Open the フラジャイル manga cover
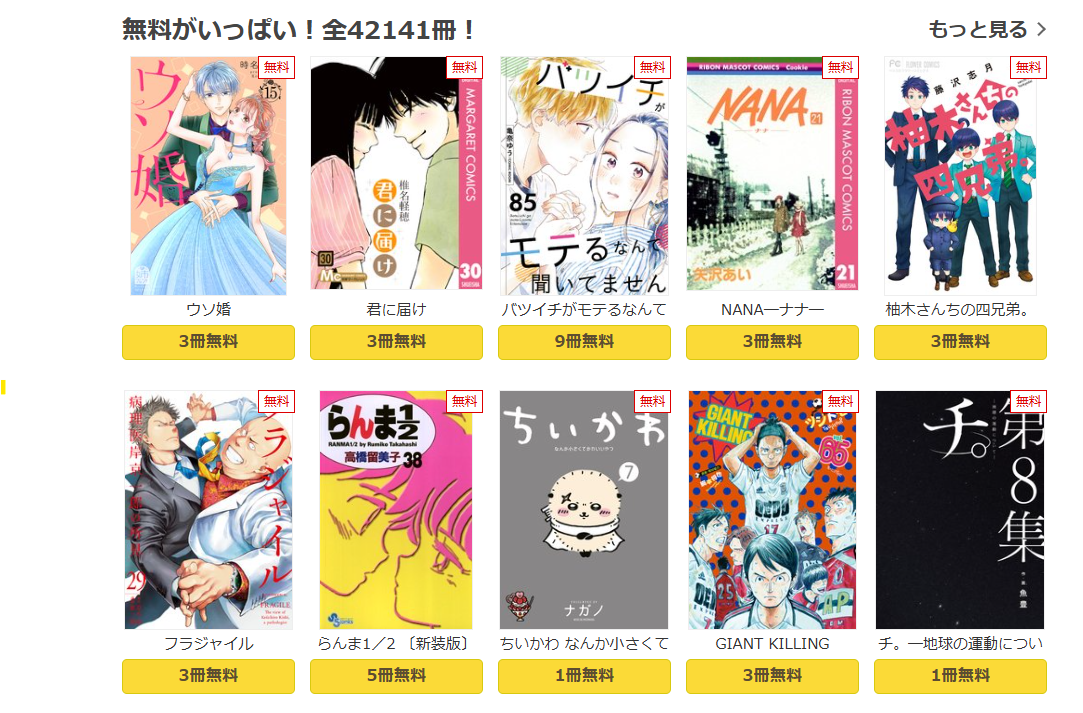This screenshot has height=713, width=1083. coord(208,510)
